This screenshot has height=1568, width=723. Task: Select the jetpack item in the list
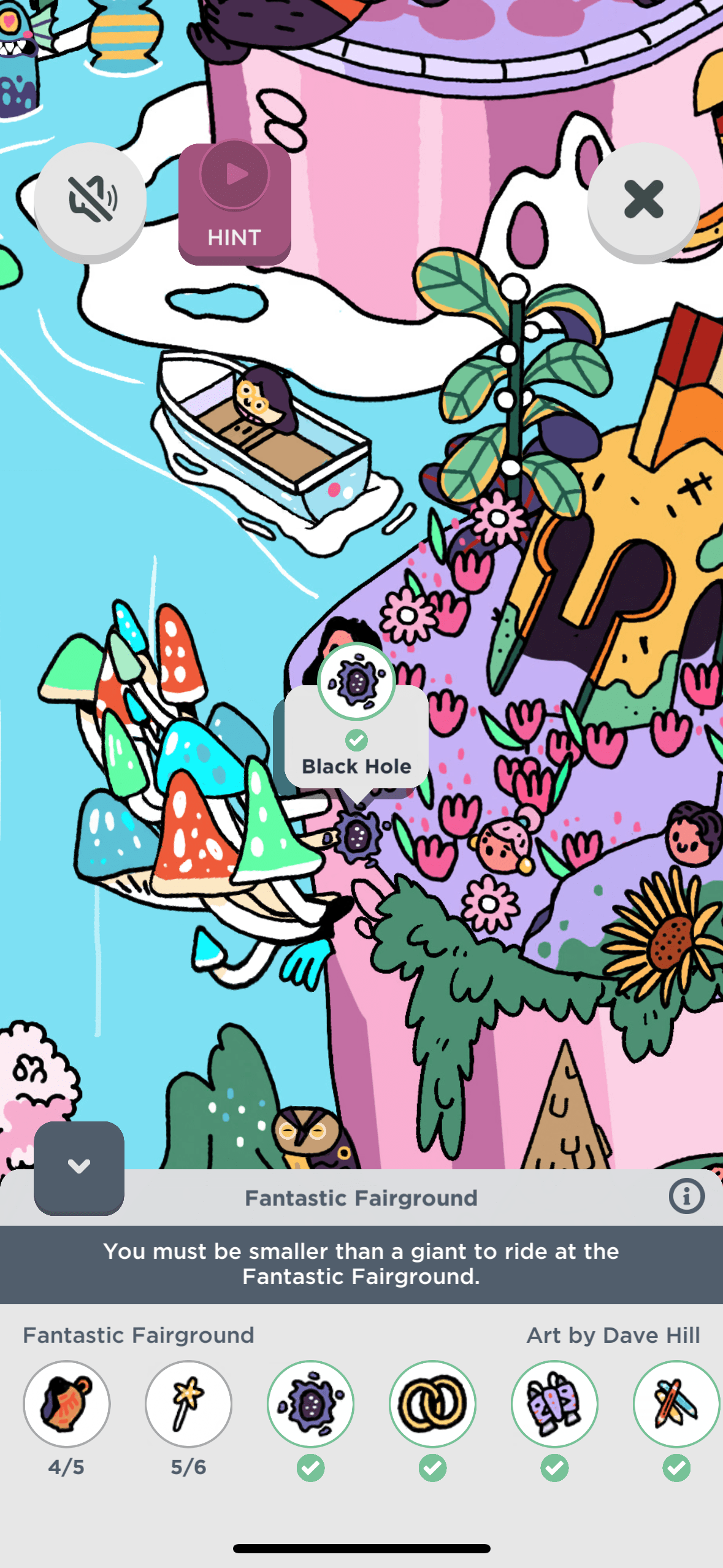(554, 1404)
